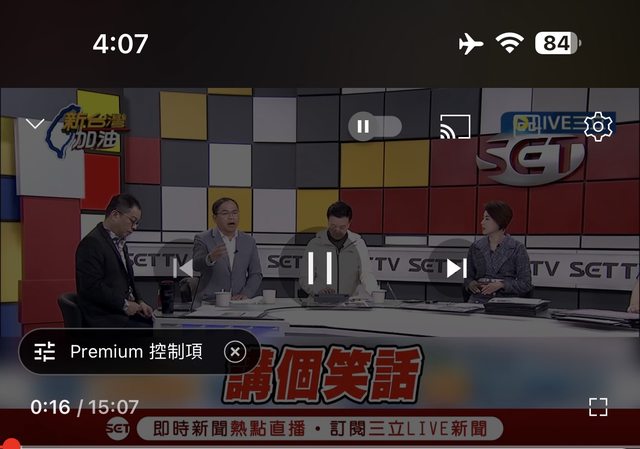Enter fullscreen mode

pyautogui.click(x=598, y=406)
